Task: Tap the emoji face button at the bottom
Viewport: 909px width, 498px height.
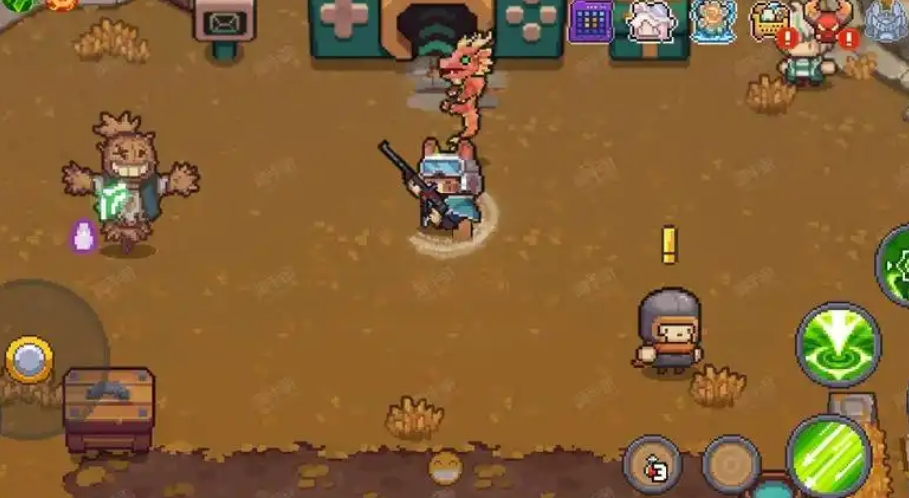Action: pos(445,468)
